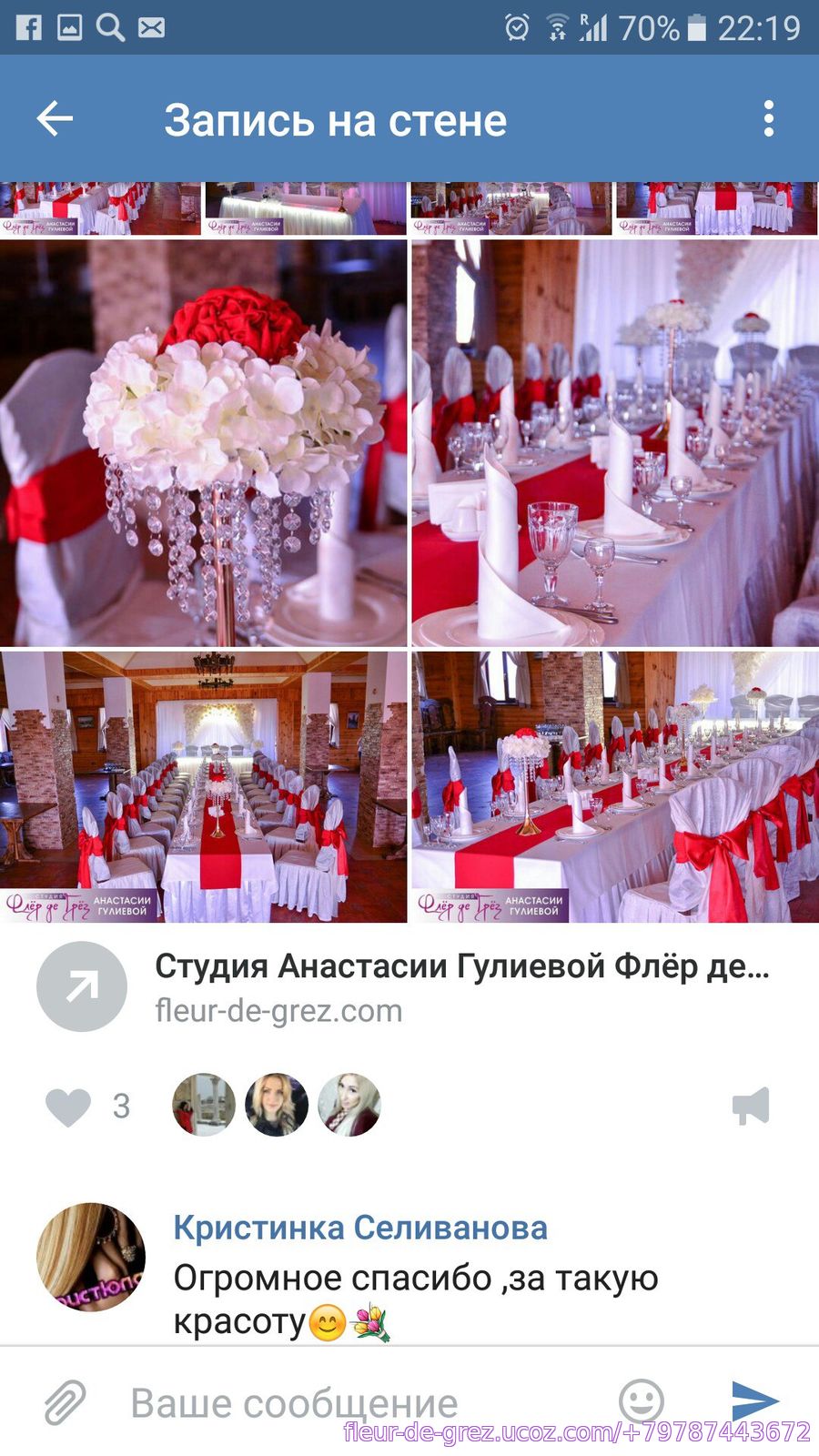
Task: Open the flower centerpiece close-up photo
Action: click(x=203, y=443)
